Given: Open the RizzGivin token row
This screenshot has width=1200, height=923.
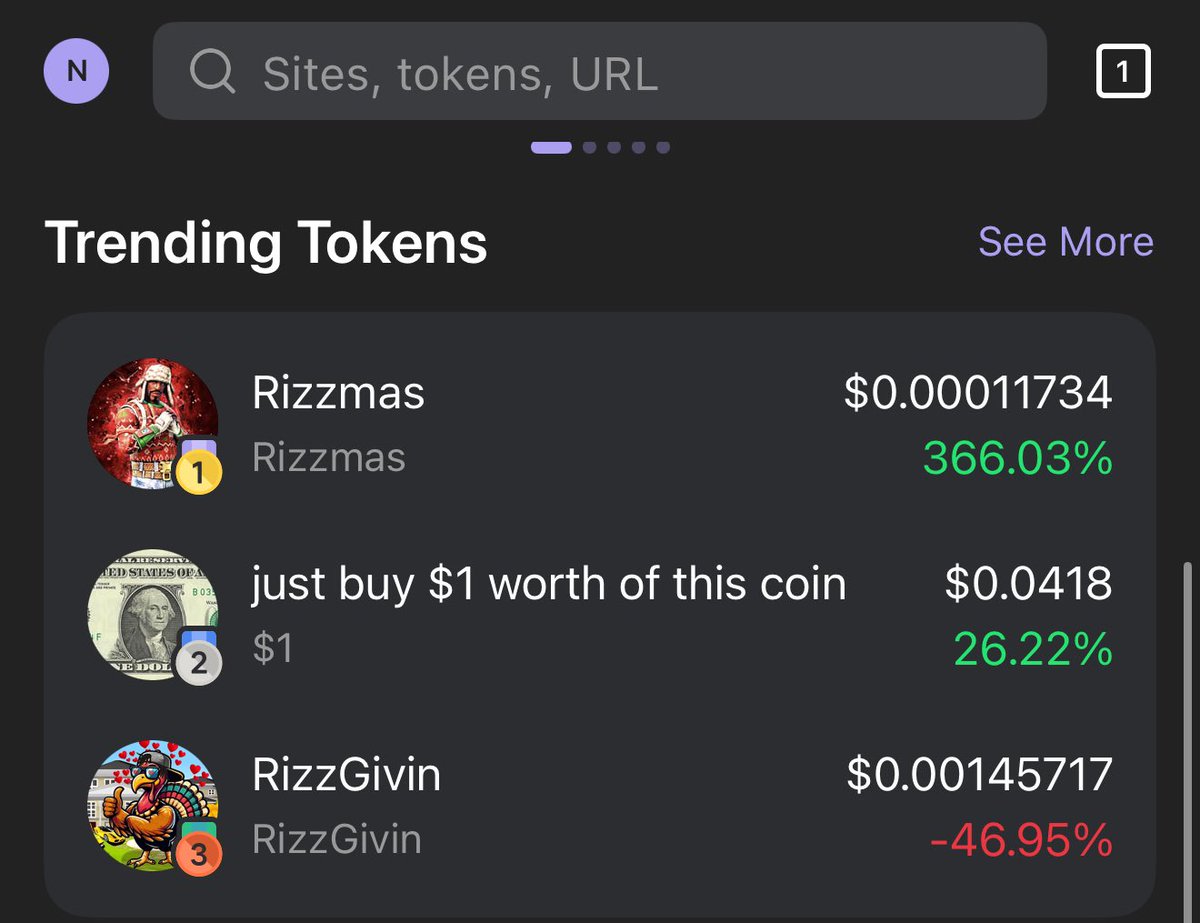Looking at the screenshot, I should [x=598, y=806].
